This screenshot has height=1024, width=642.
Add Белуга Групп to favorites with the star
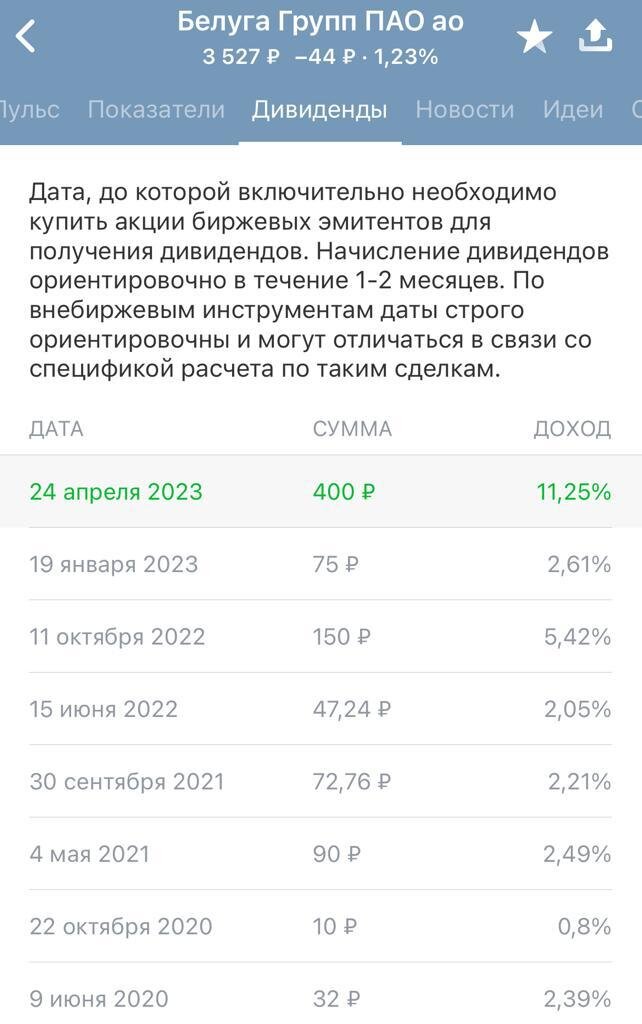click(x=534, y=38)
